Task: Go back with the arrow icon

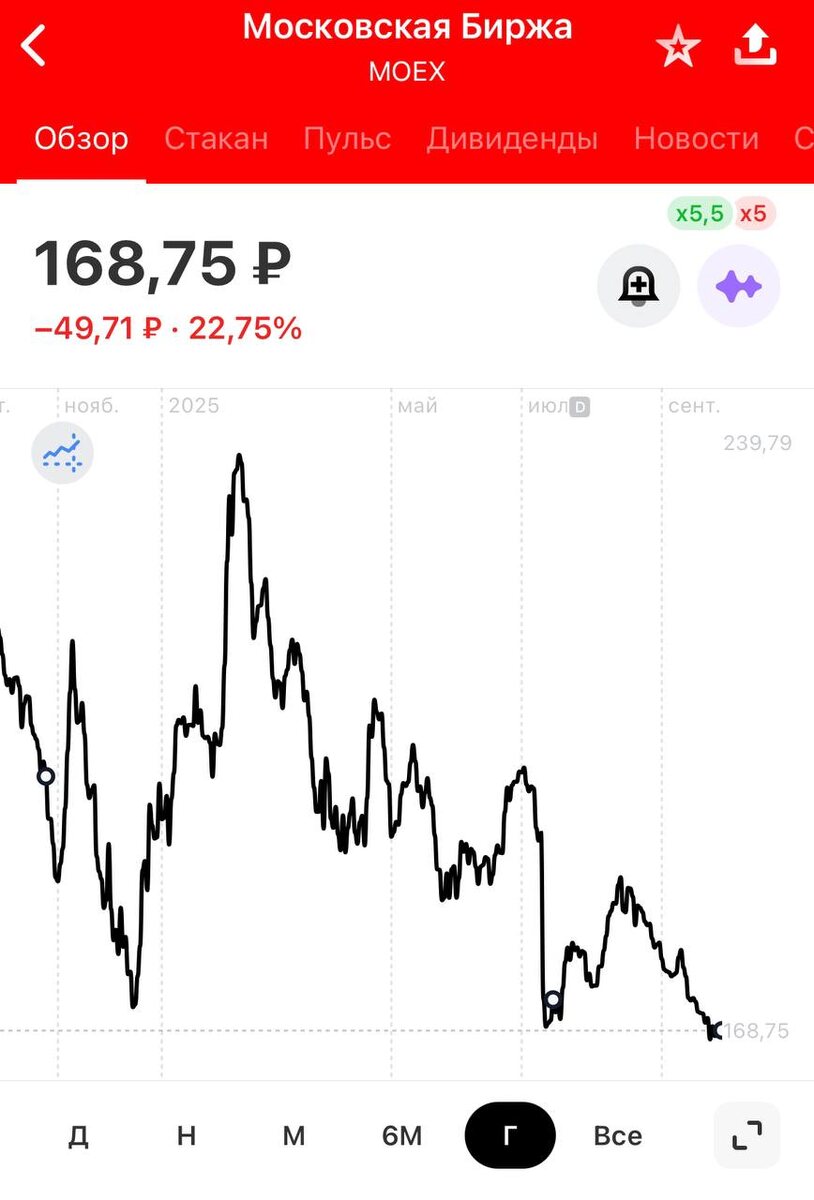Action: (34, 46)
